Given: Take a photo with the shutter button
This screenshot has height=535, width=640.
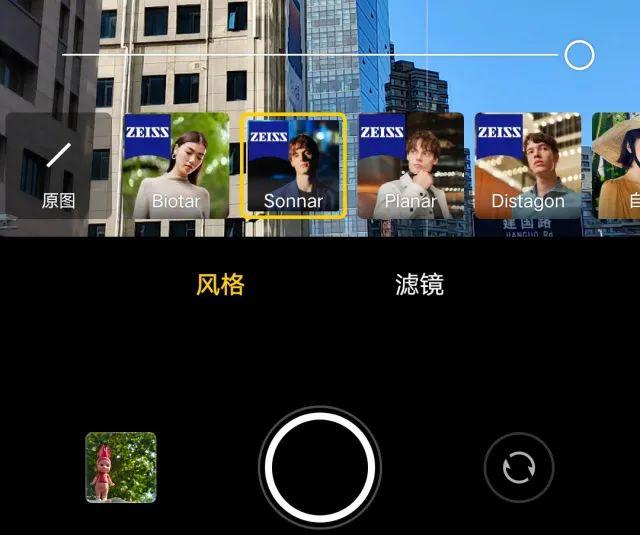Looking at the screenshot, I should pos(320,467).
